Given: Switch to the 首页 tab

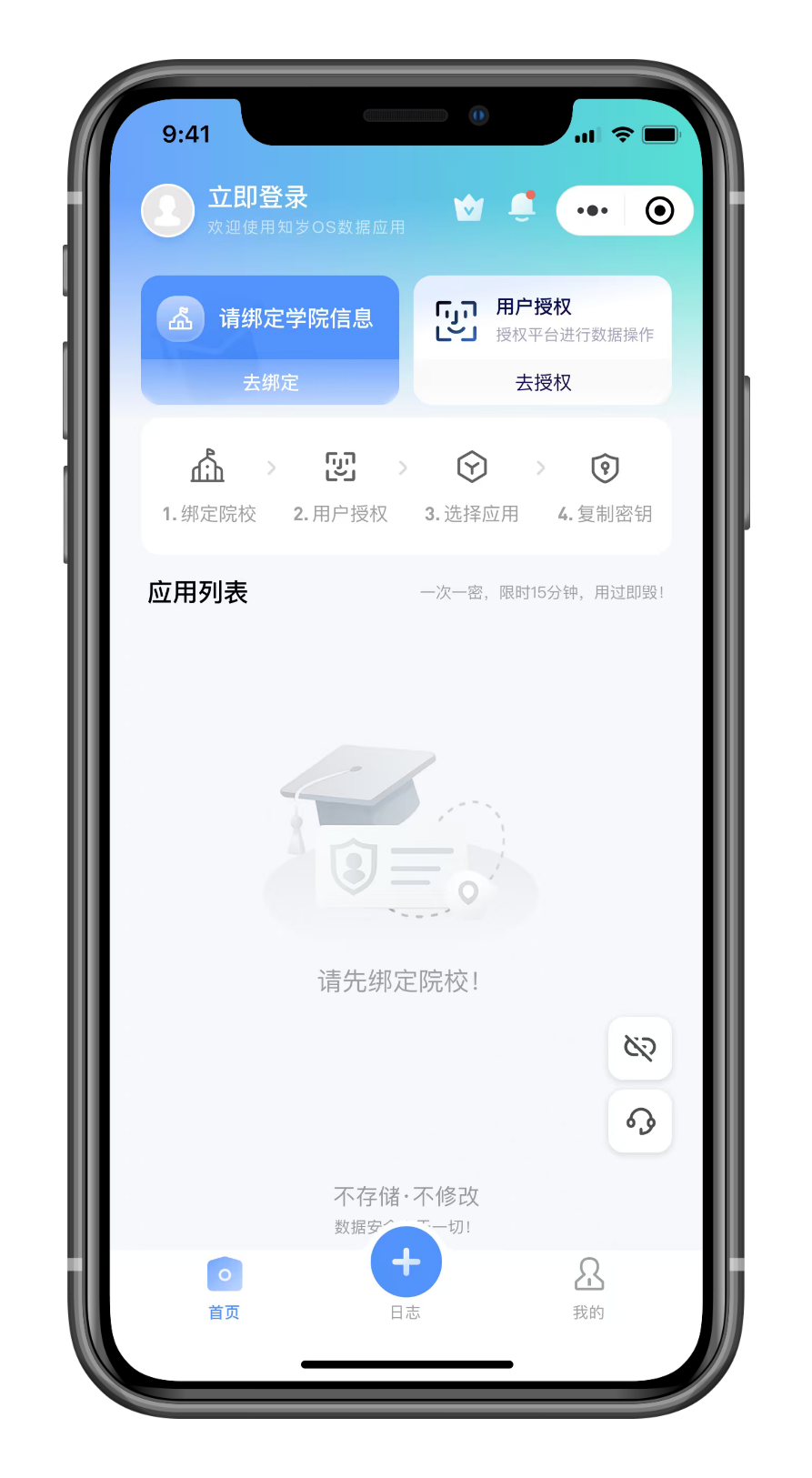Looking at the screenshot, I should click(225, 1286).
